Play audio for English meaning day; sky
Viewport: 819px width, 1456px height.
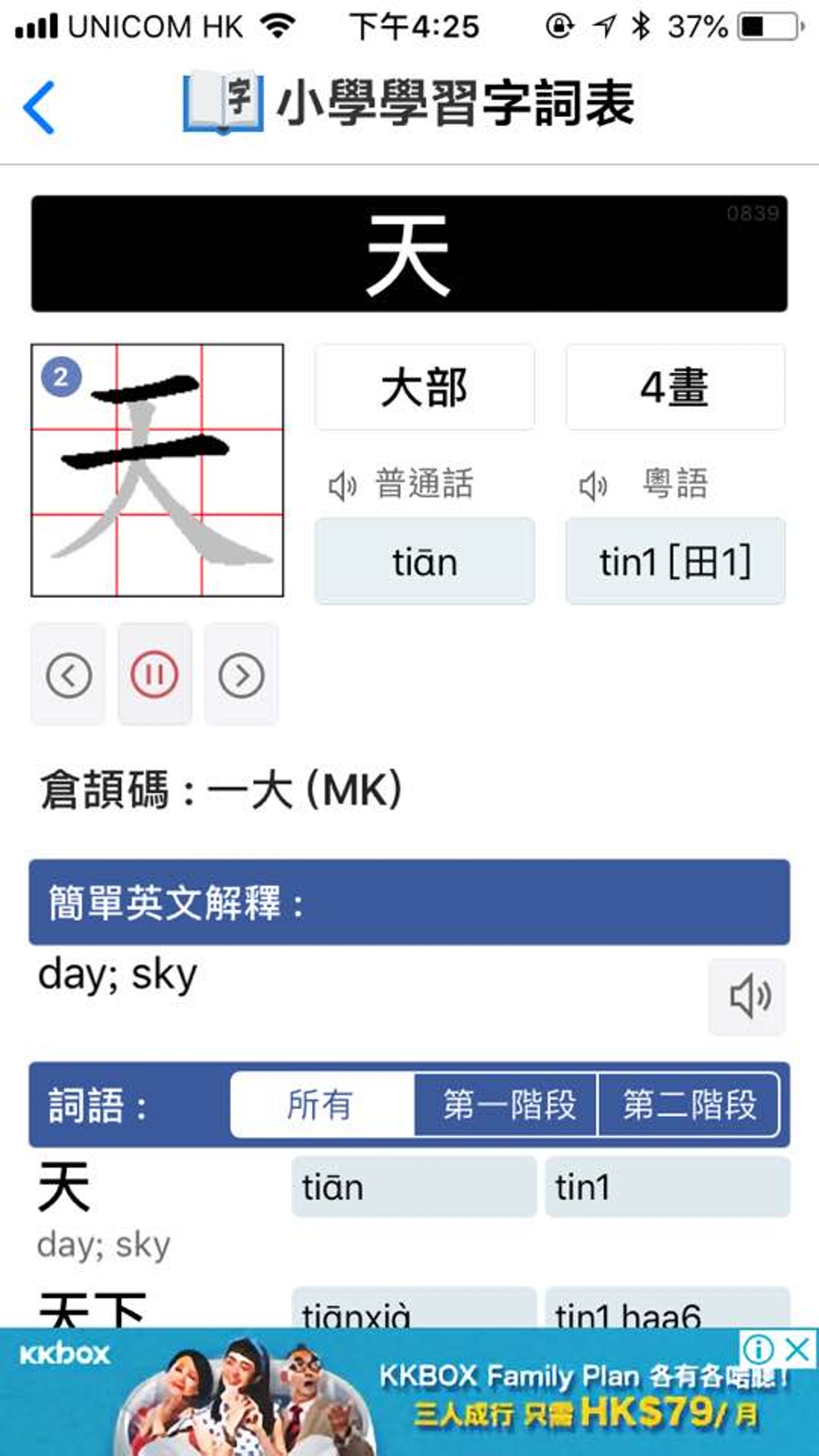pos(747,997)
